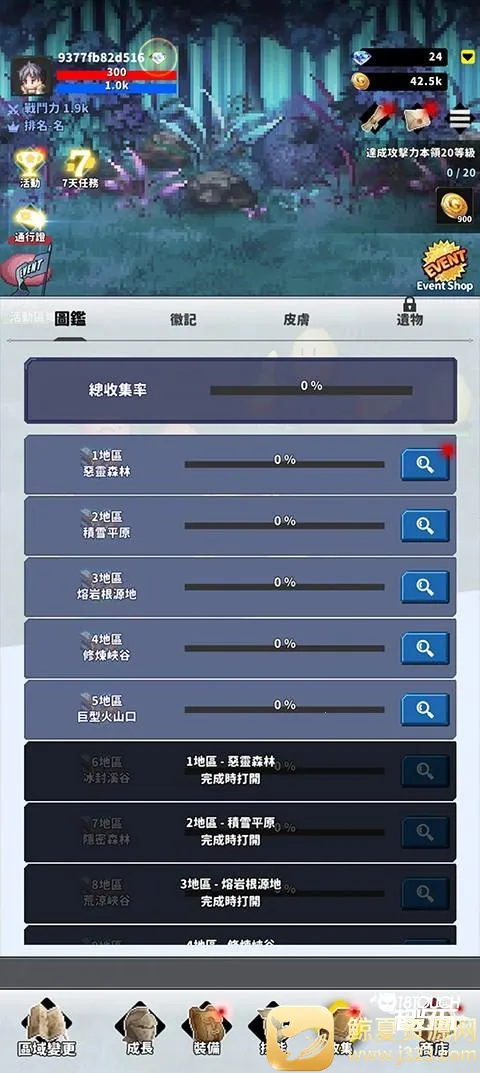Open 裝備 in bottom bar
The image size is (480, 1073).
coord(205,1030)
